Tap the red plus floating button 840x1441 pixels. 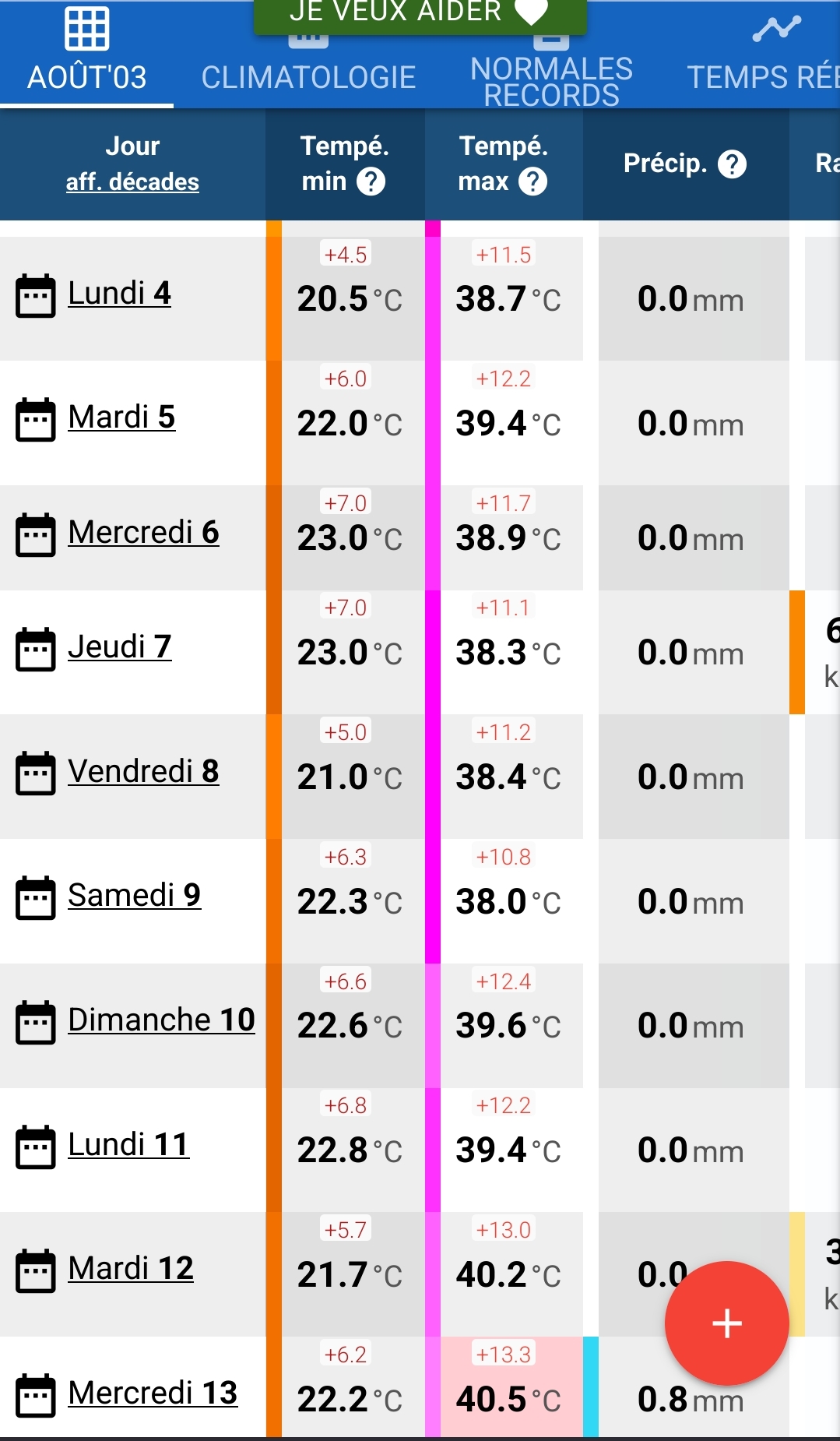point(726,1323)
